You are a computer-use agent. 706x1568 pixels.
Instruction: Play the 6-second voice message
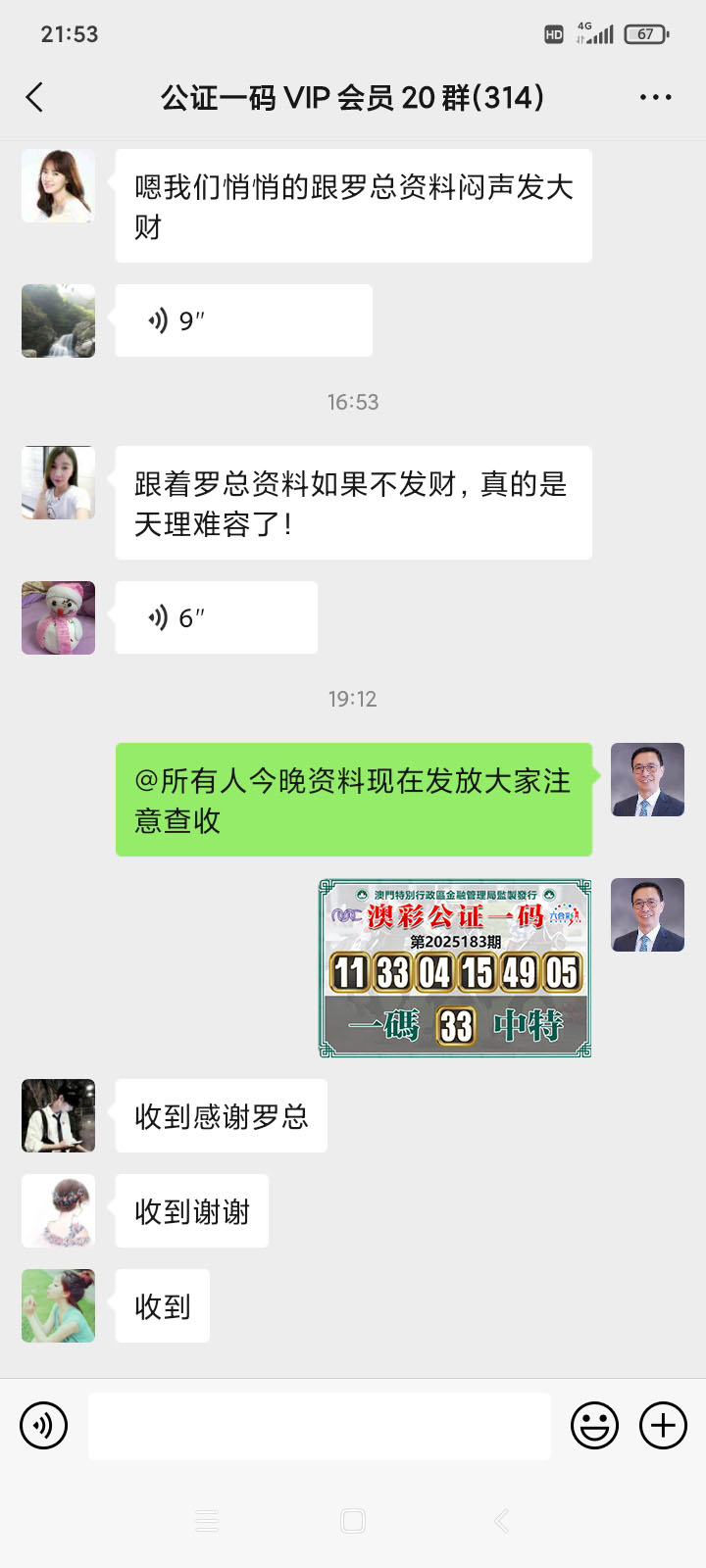216,617
